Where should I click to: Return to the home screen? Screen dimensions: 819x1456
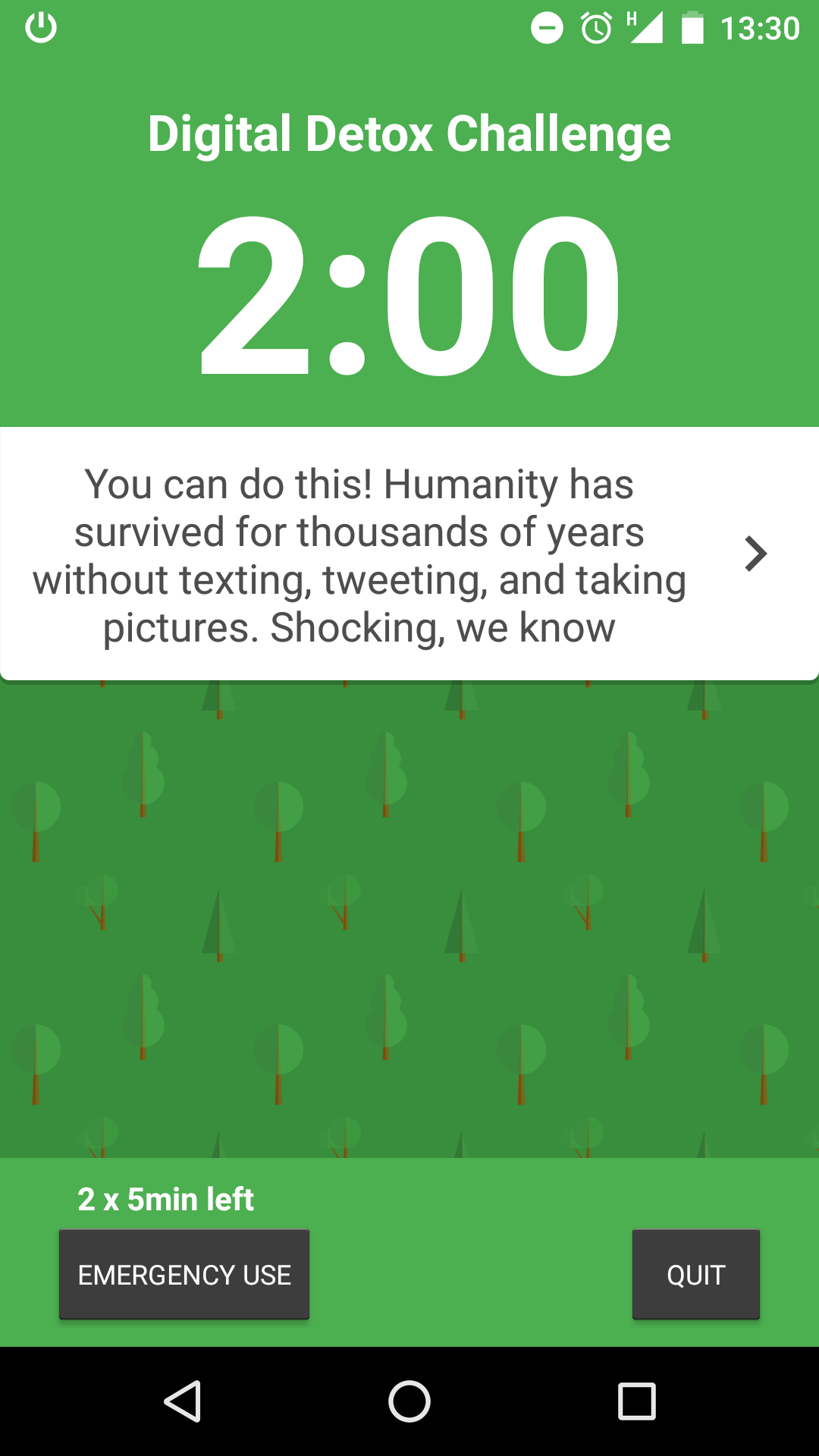(409, 1401)
